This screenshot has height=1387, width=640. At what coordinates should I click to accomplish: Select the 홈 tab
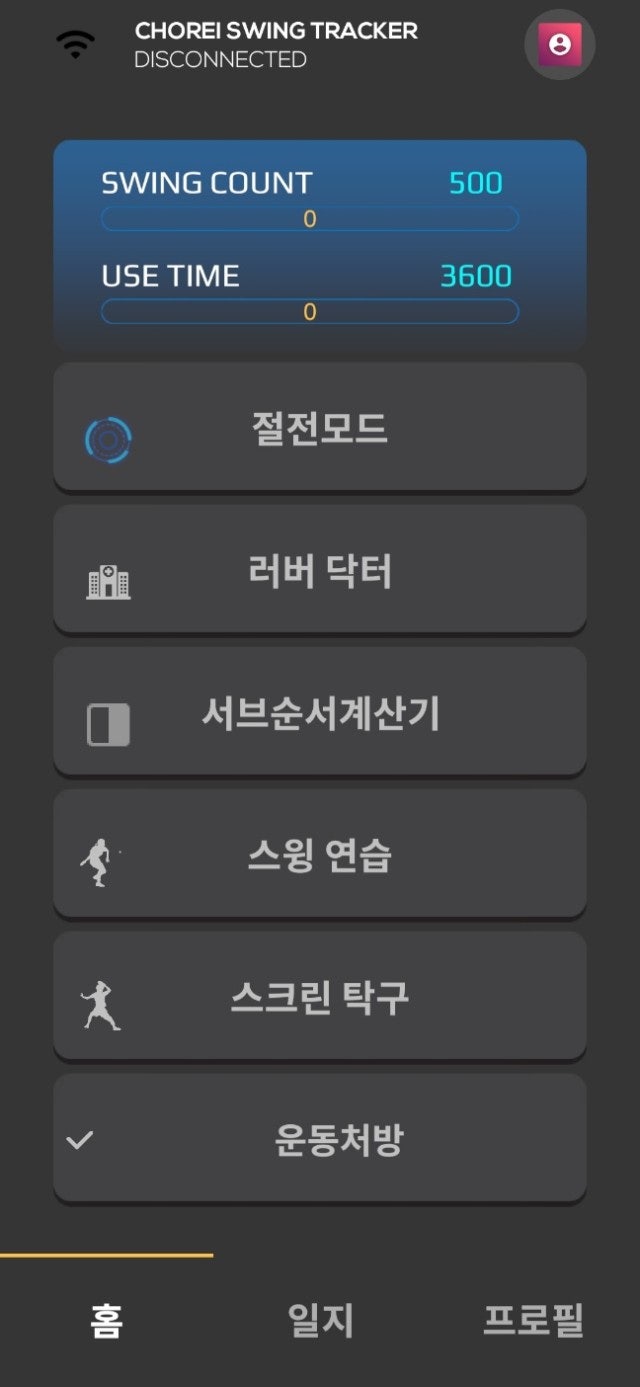[106, 1320]
